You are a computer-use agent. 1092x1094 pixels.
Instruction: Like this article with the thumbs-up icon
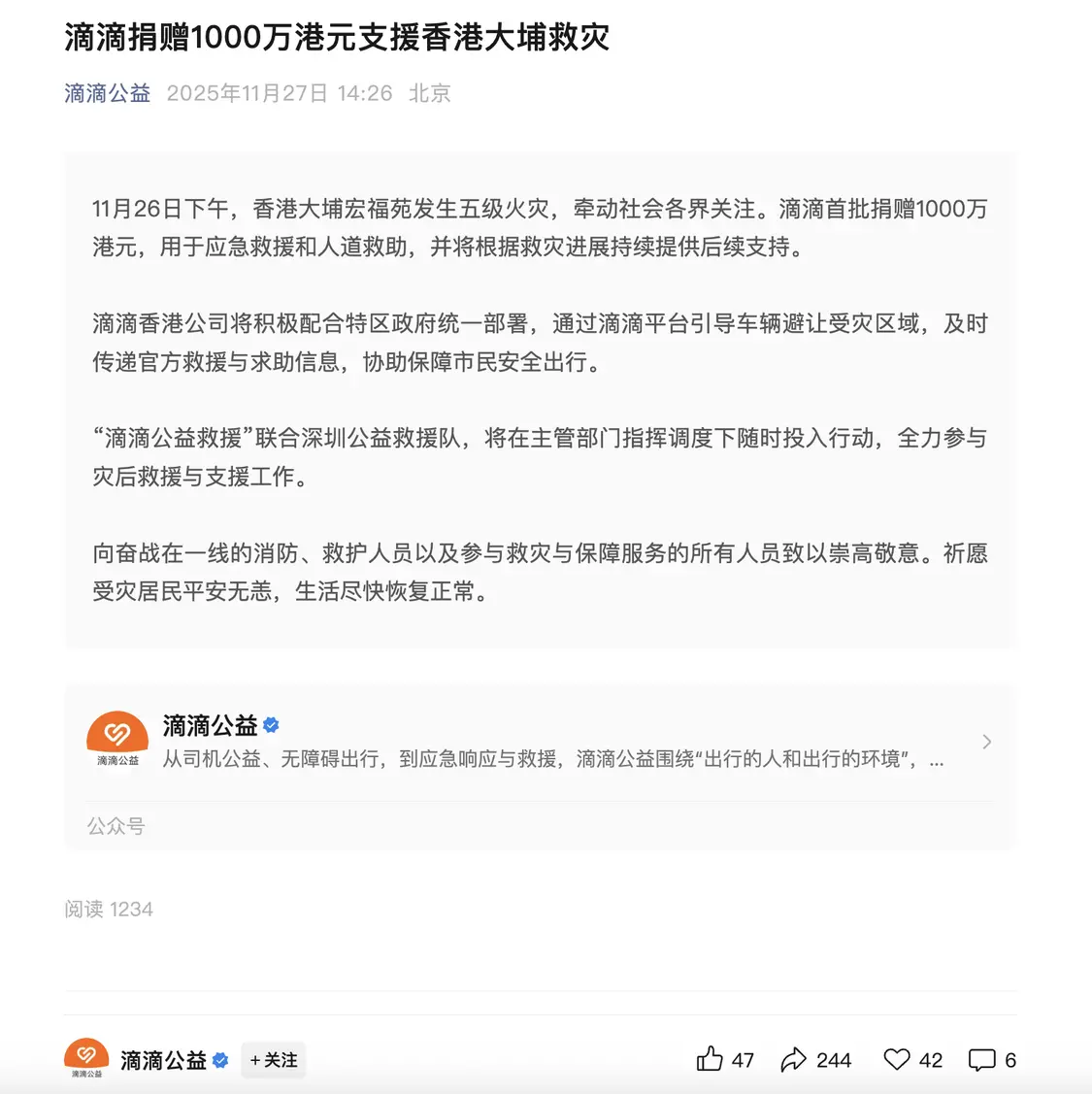pyautogui.click(x=710, y=1059)
